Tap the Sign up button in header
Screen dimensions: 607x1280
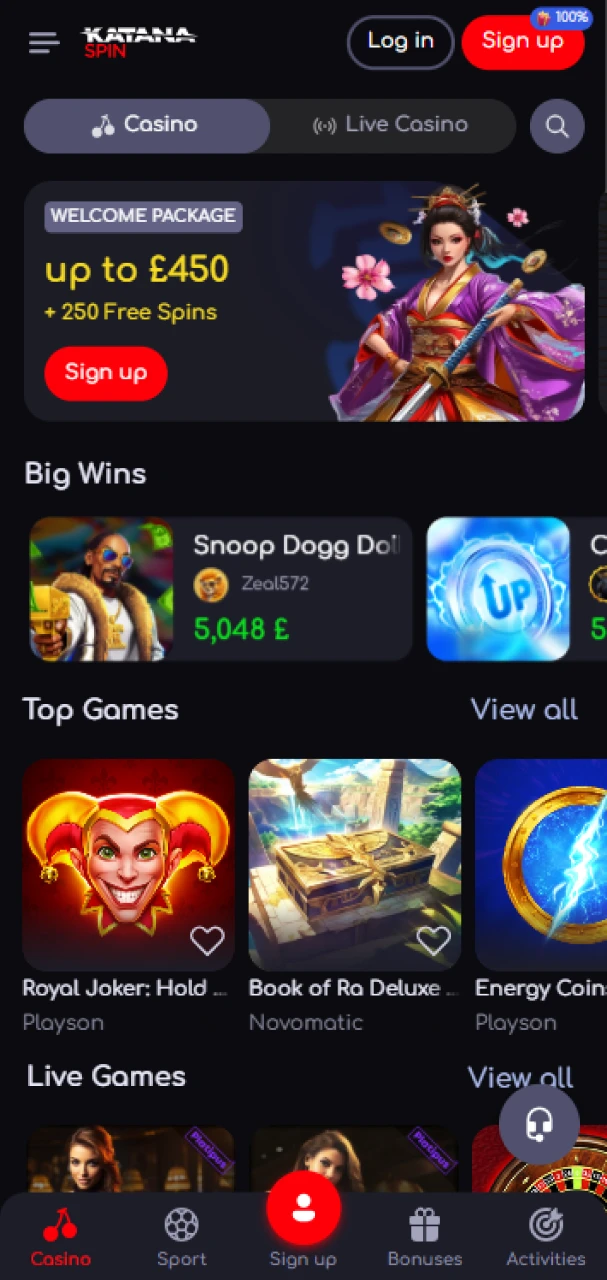coord(522,42)
